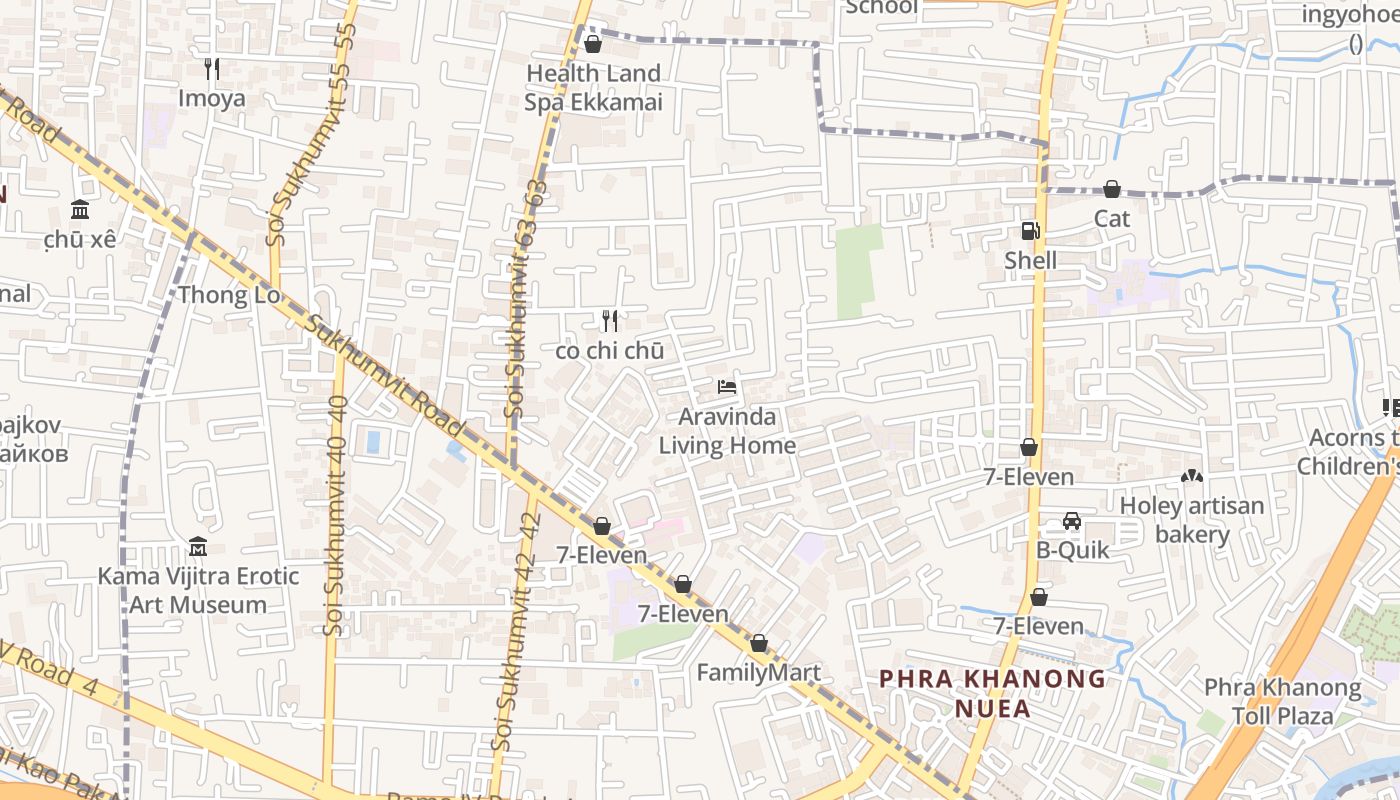The image size is (1400, 800).
Task: Select the chū xê museum marker
Action: (x=80, y=210)
